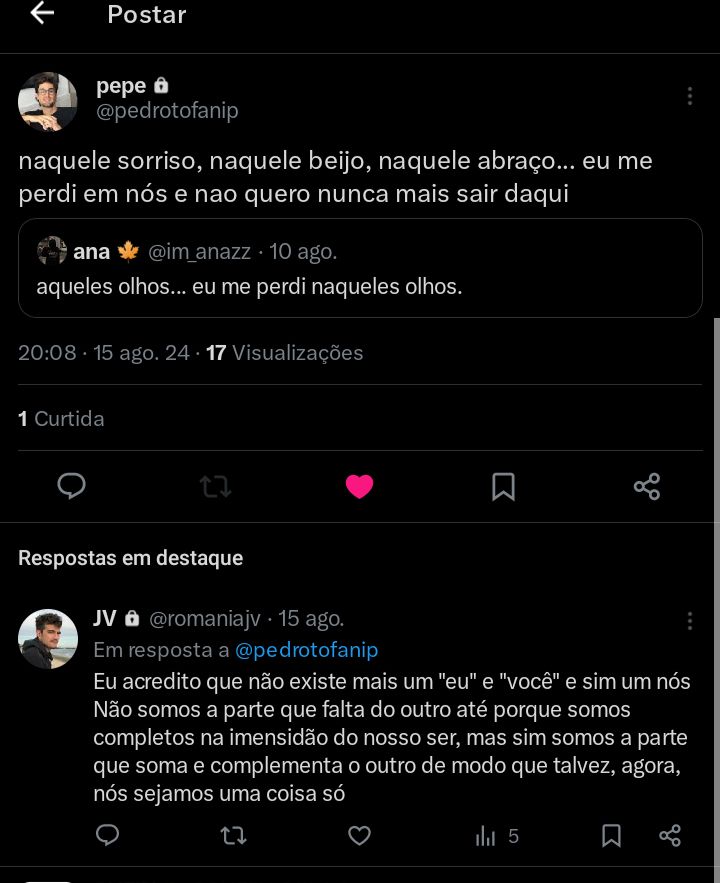Share JV's reply
Image resolution: width=720 pixels, height=883 pixels.
point(670,835)
